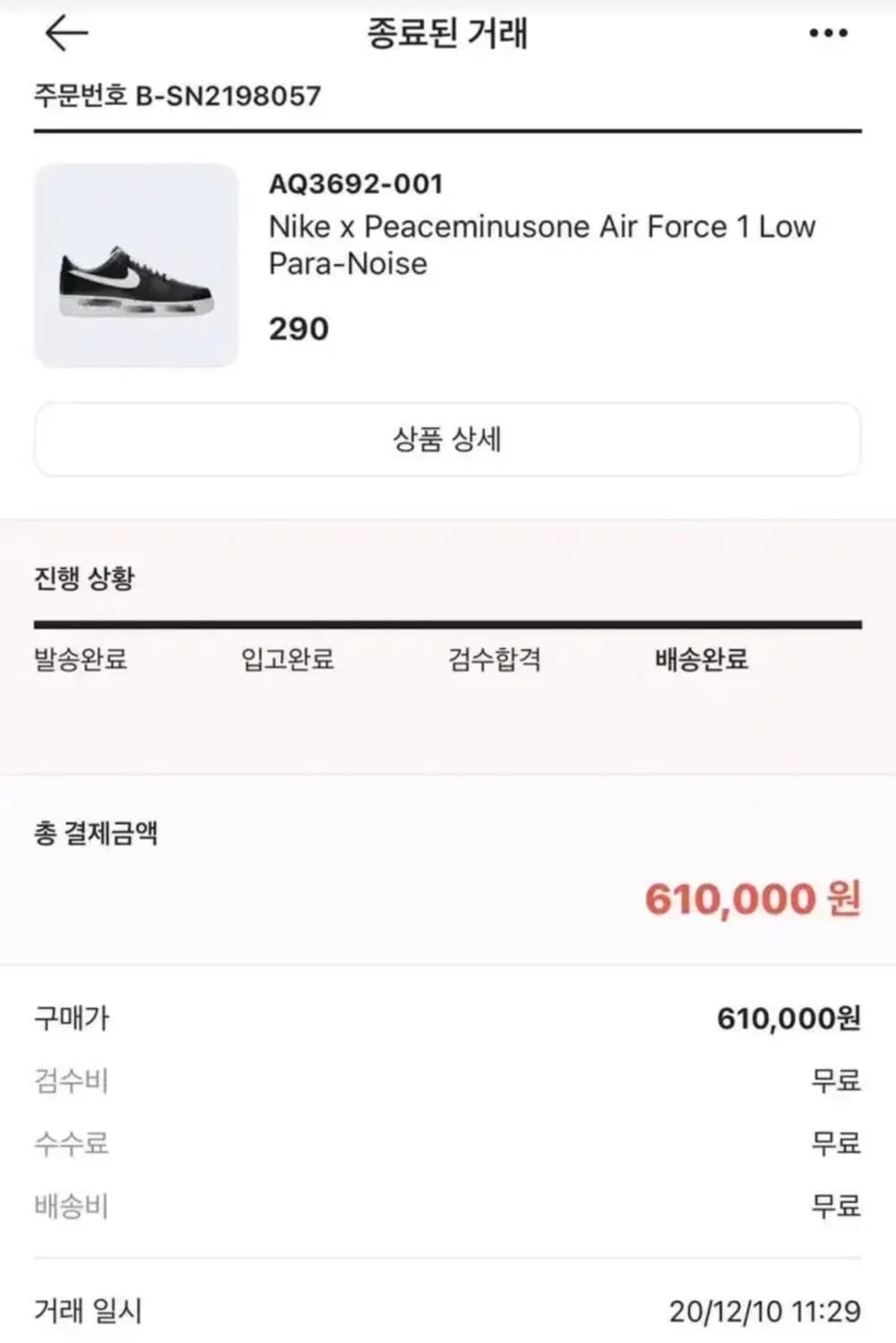Select the 검수비 무료 inspection fee row
This screenshot has height=1343, width=896.
(448, 1081)
